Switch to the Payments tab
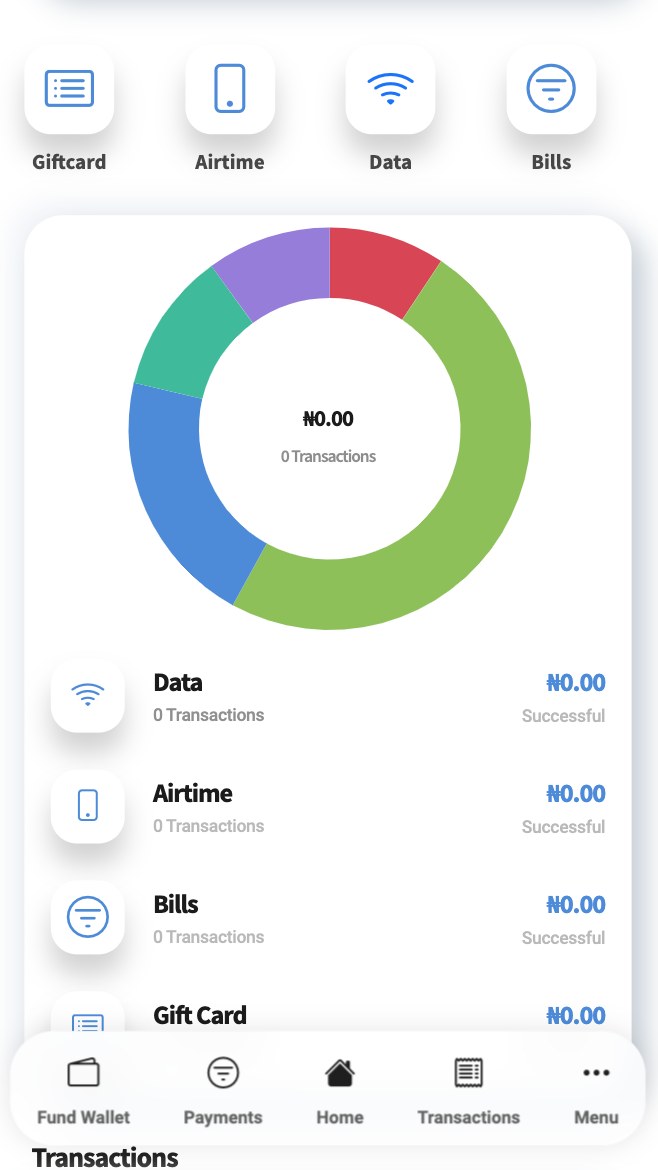The image size is (658, 1170). coord(223,1090)
